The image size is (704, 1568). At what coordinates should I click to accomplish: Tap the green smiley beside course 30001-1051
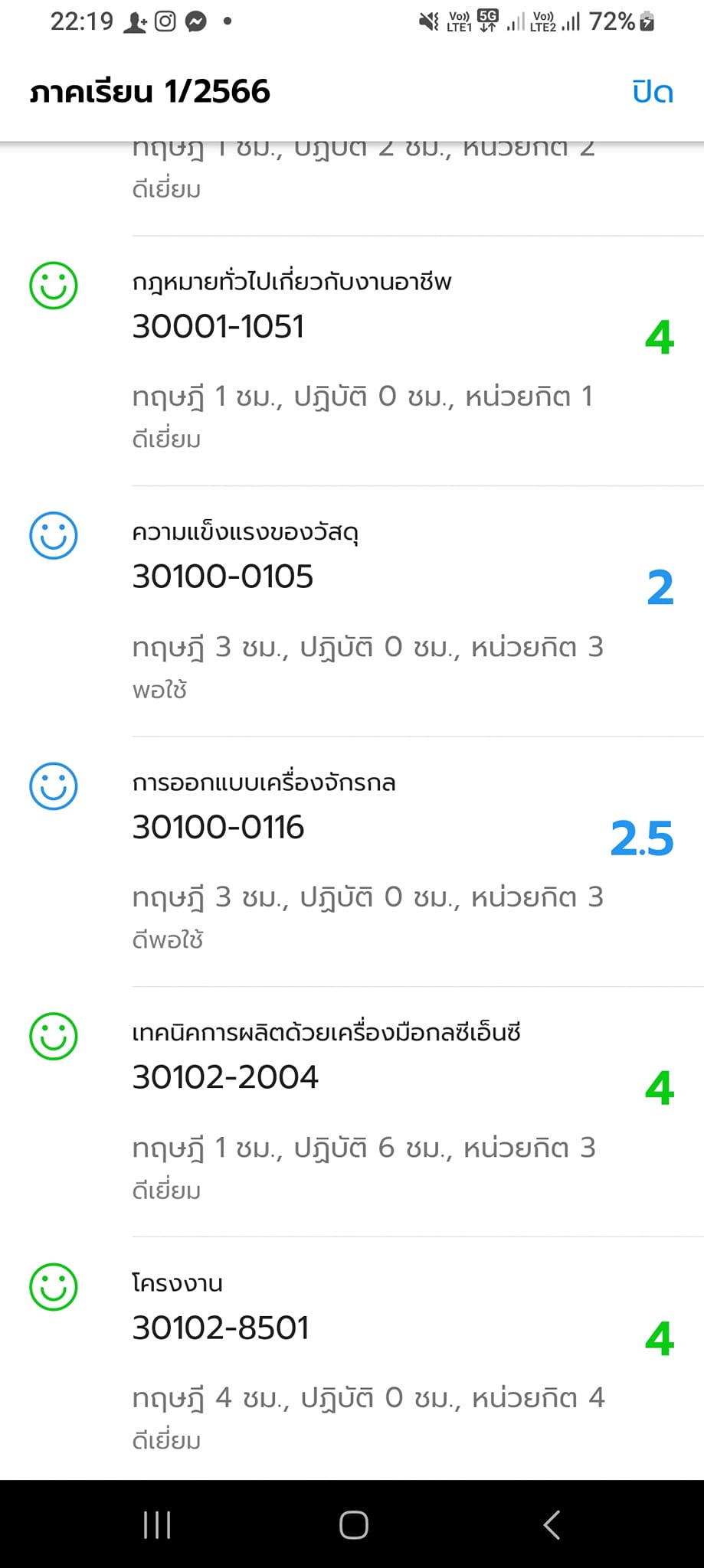53,286
